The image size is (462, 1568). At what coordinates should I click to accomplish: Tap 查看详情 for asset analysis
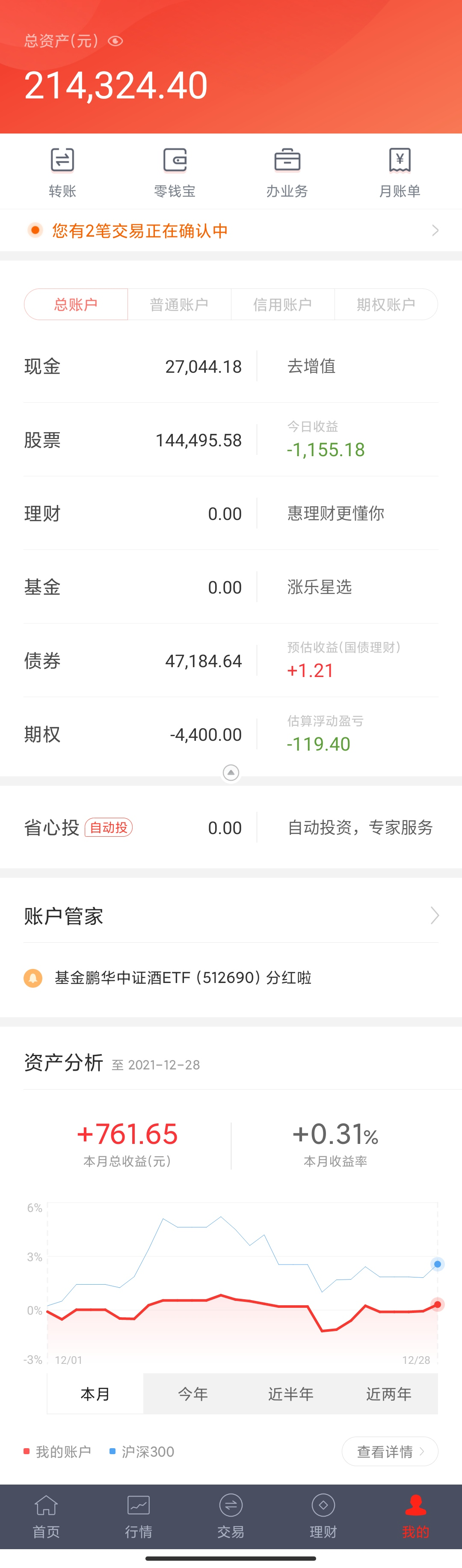390,1452
